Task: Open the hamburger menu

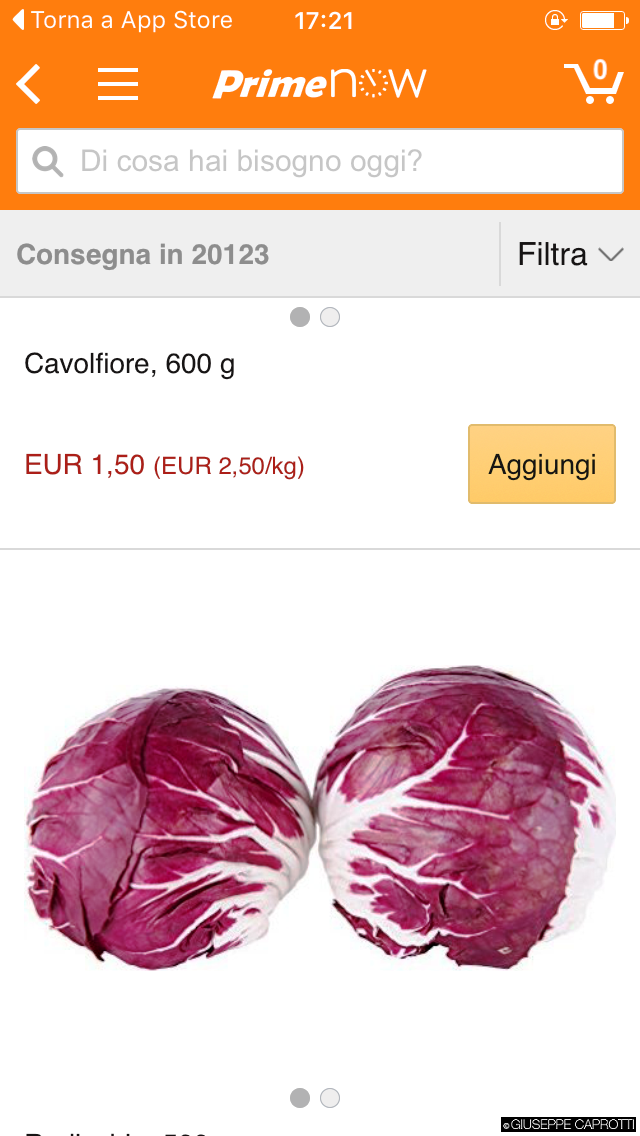Action: (118, 84)
